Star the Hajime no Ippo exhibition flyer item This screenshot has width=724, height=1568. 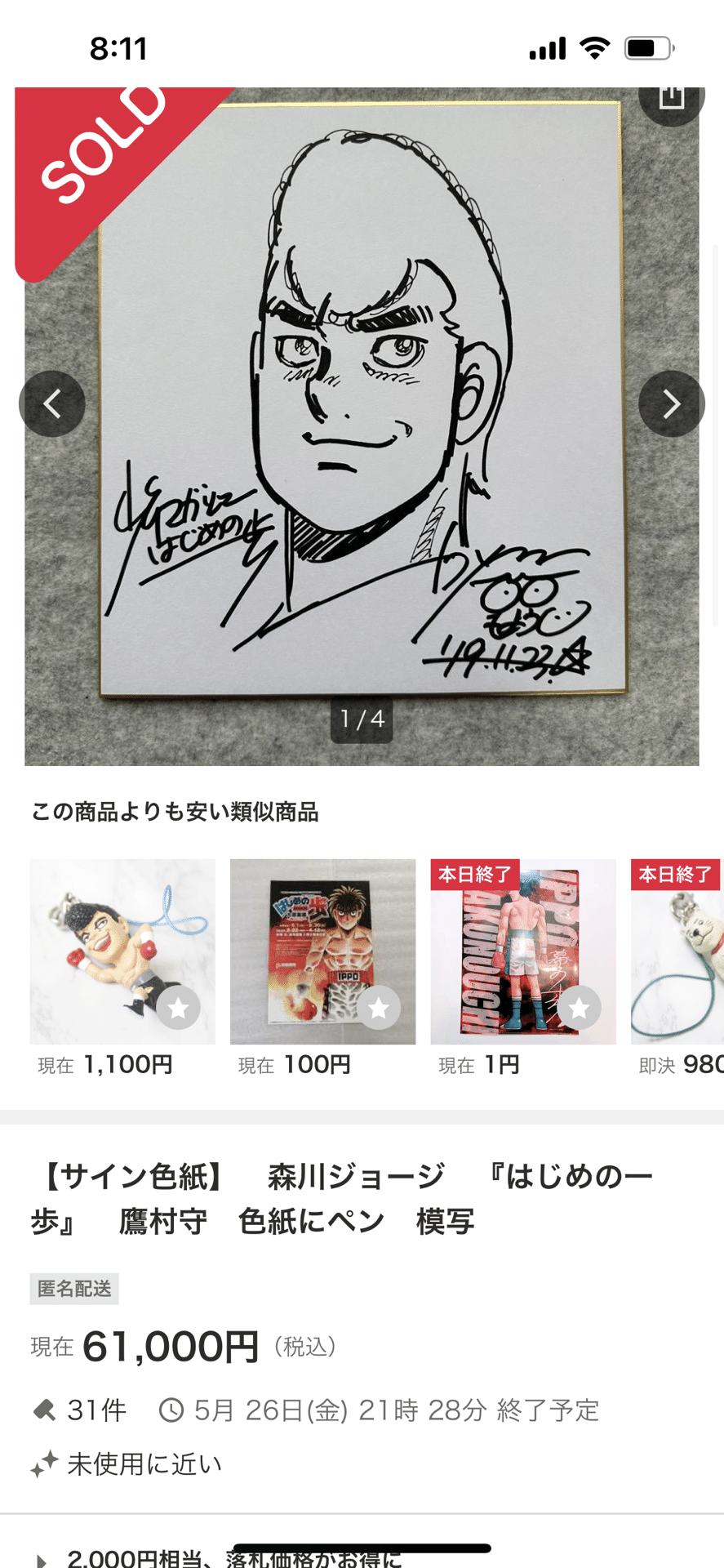point(378,1008)
